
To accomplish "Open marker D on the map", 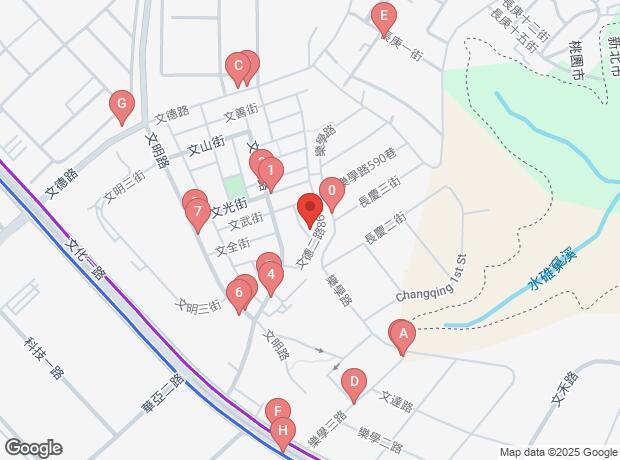I will click(352, 382).
